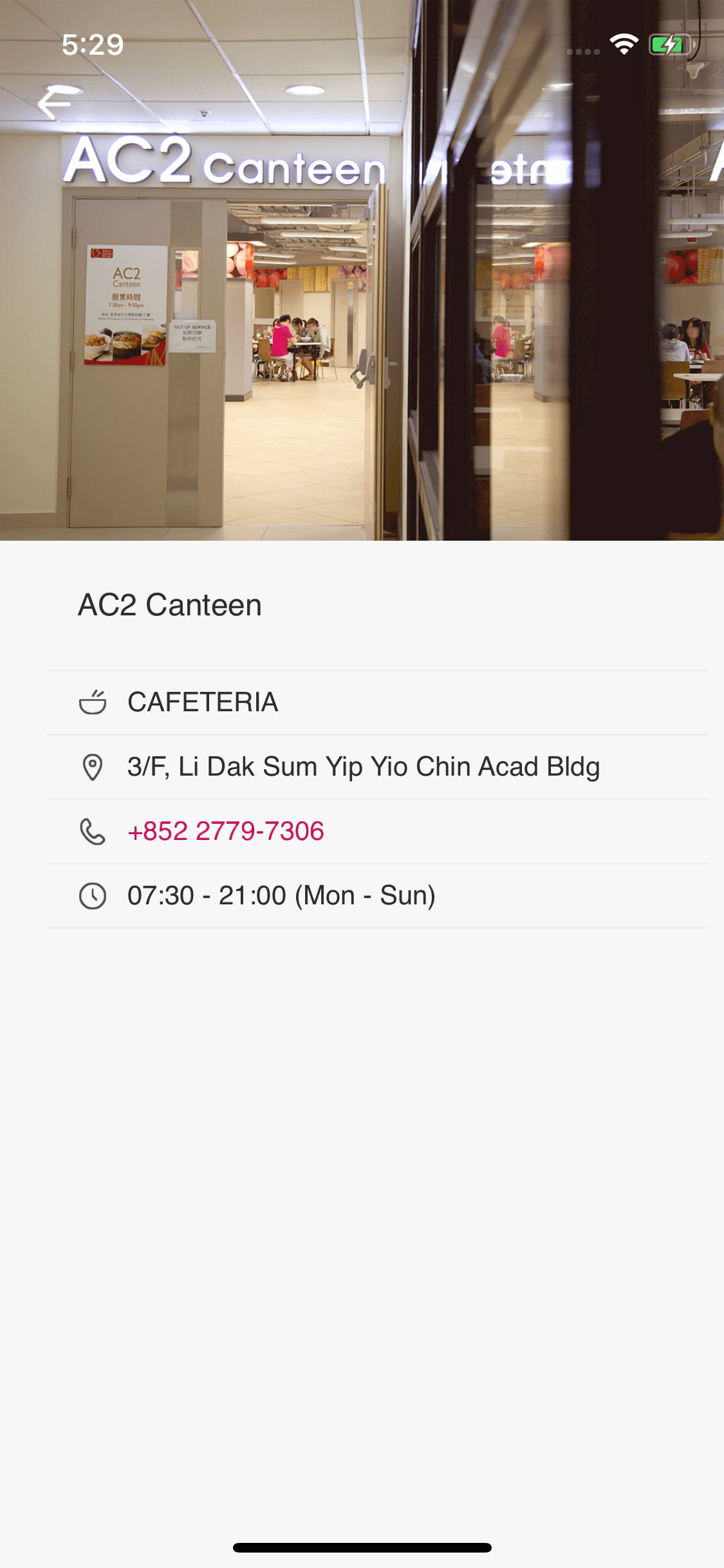Go back using the arrow icon
This screenshot has width=724, height=1568.
click(55, 103)
